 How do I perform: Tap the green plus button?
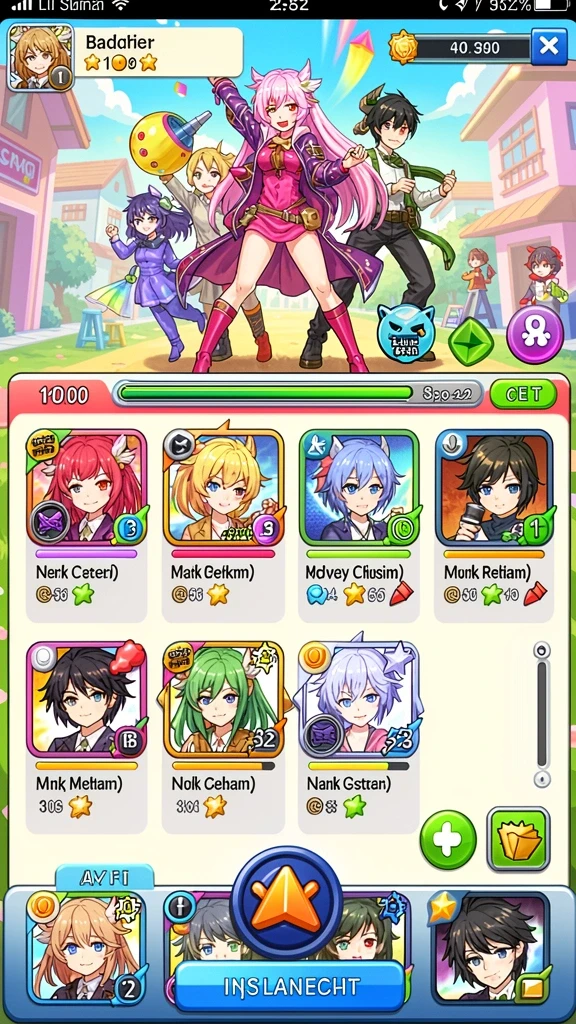(x=448, y=840)
